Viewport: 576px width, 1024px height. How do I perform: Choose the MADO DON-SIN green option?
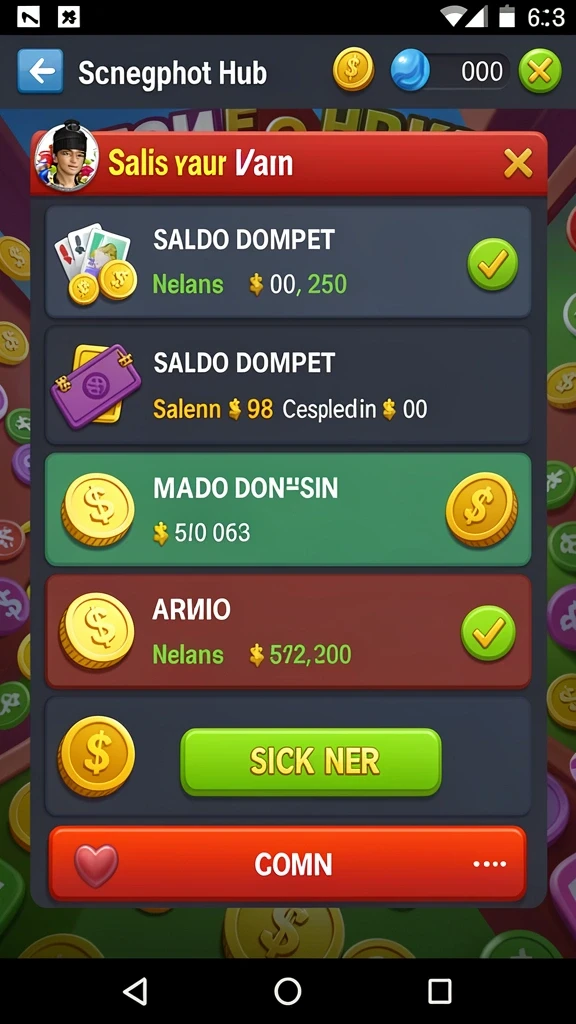pyautogui.click(x=287, y=509)
